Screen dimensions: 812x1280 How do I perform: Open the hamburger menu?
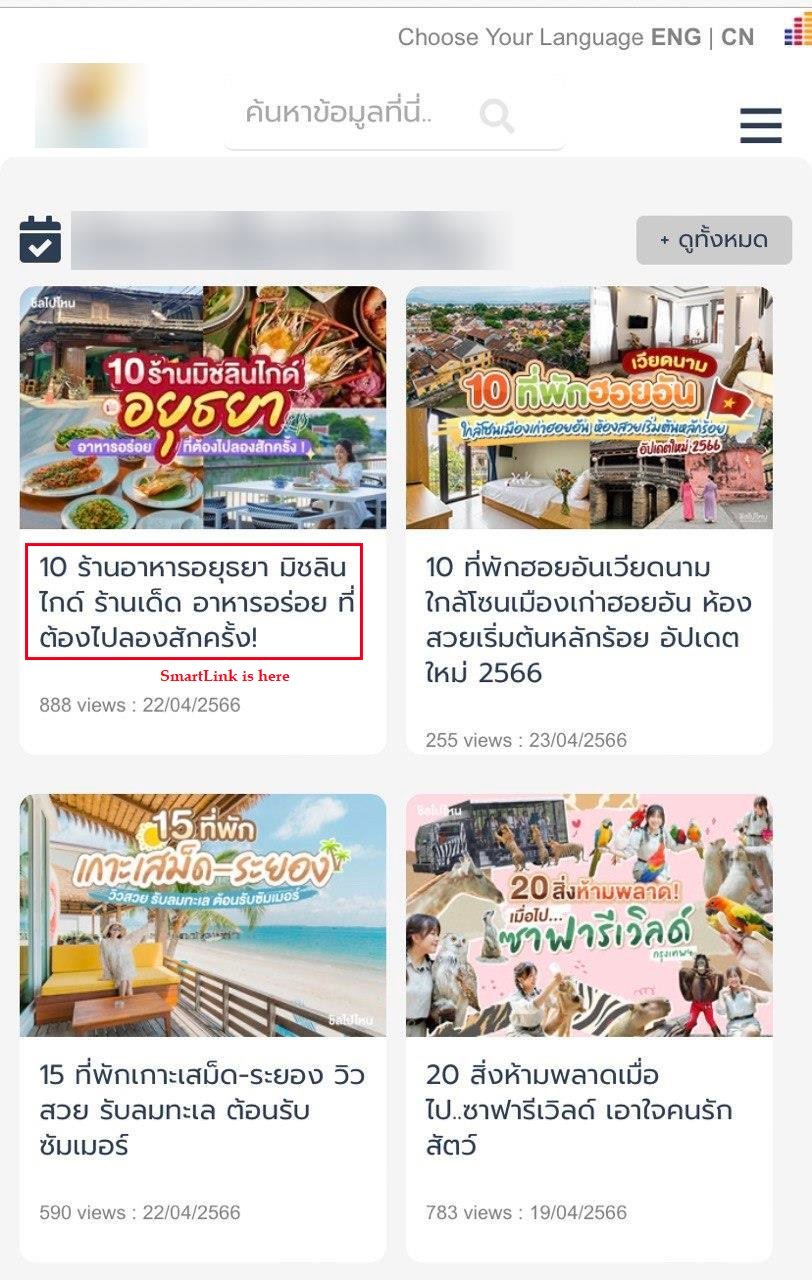point(760,126)
